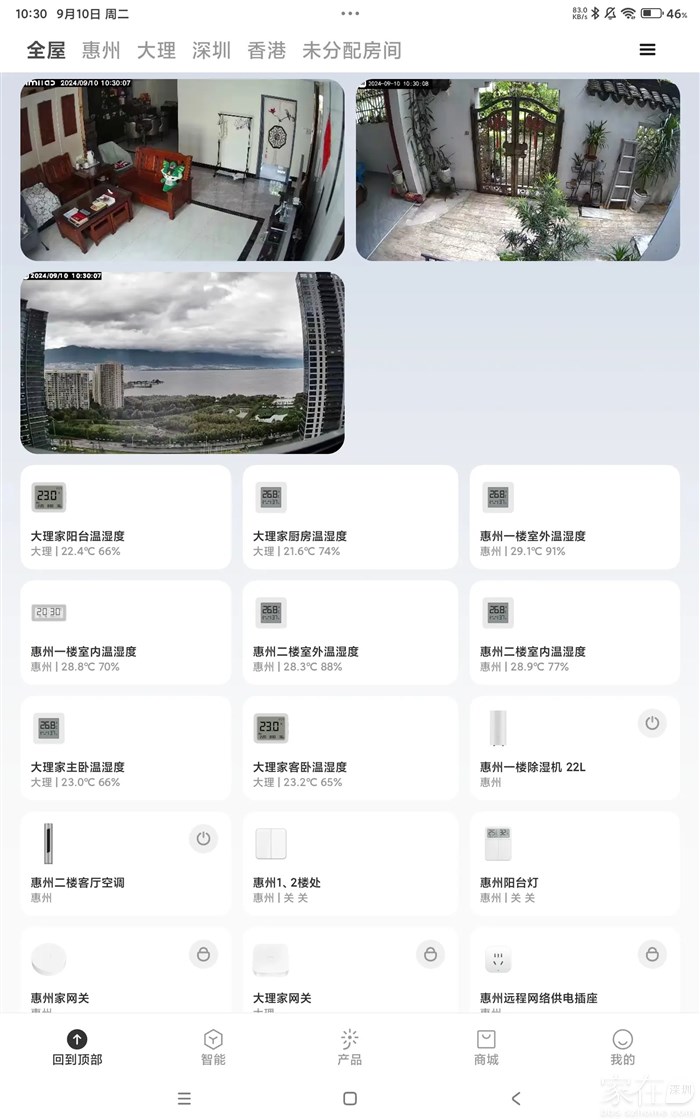Open 大理家阳台温湿度 sensor card
Image resolution: width=700 pixels, height=1120 pixels.
click(x=125, y=517)
